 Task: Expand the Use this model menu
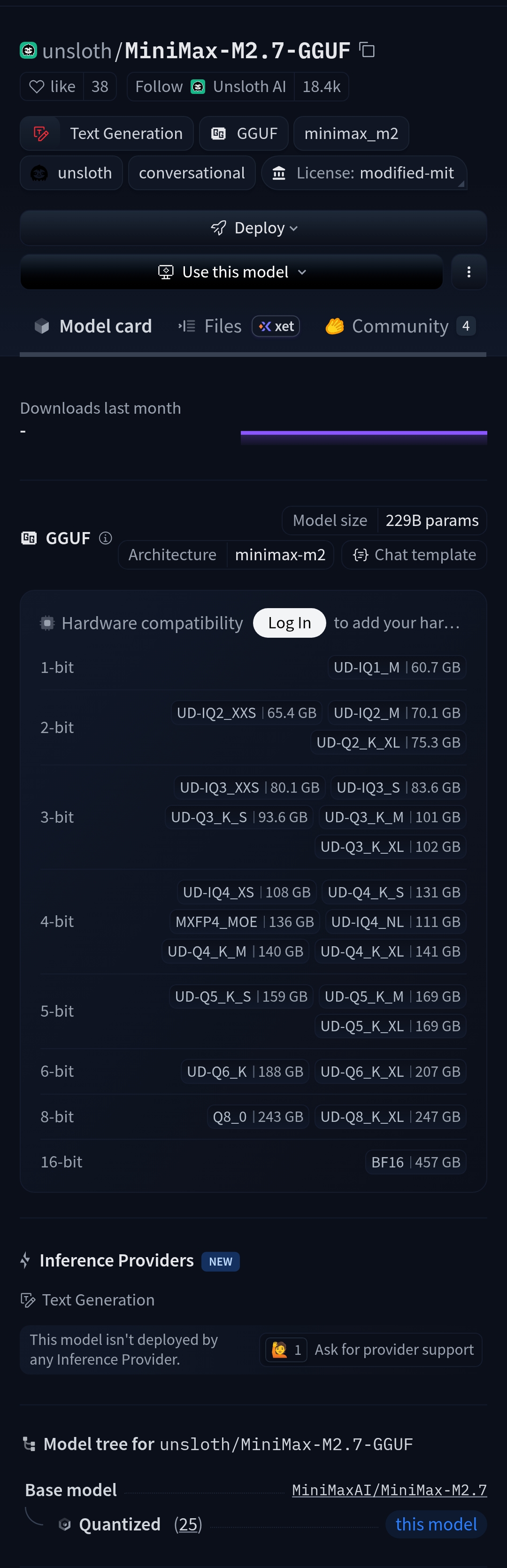point(231,272)
